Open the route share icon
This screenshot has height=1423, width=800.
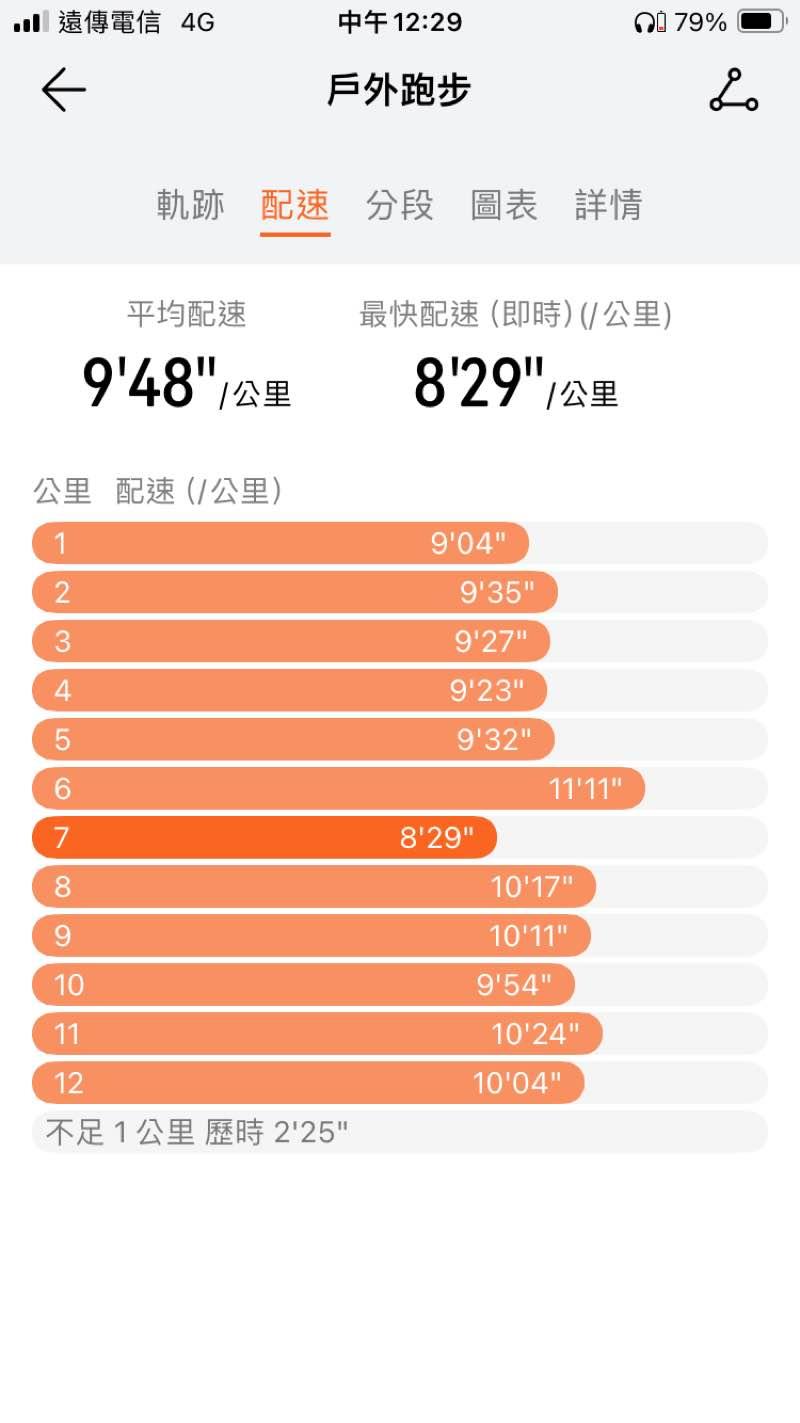734,90
